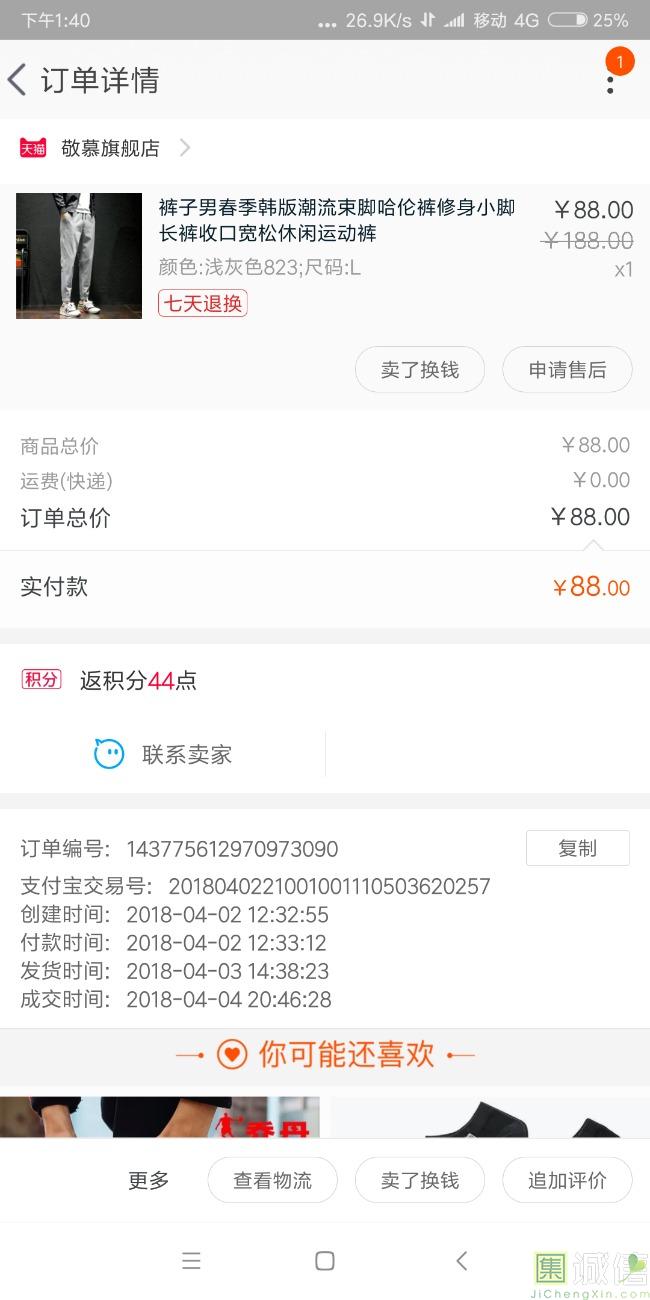Tap 卖了换钱 in the bottom bar
650x1300 pixels.
[420, 1180]
